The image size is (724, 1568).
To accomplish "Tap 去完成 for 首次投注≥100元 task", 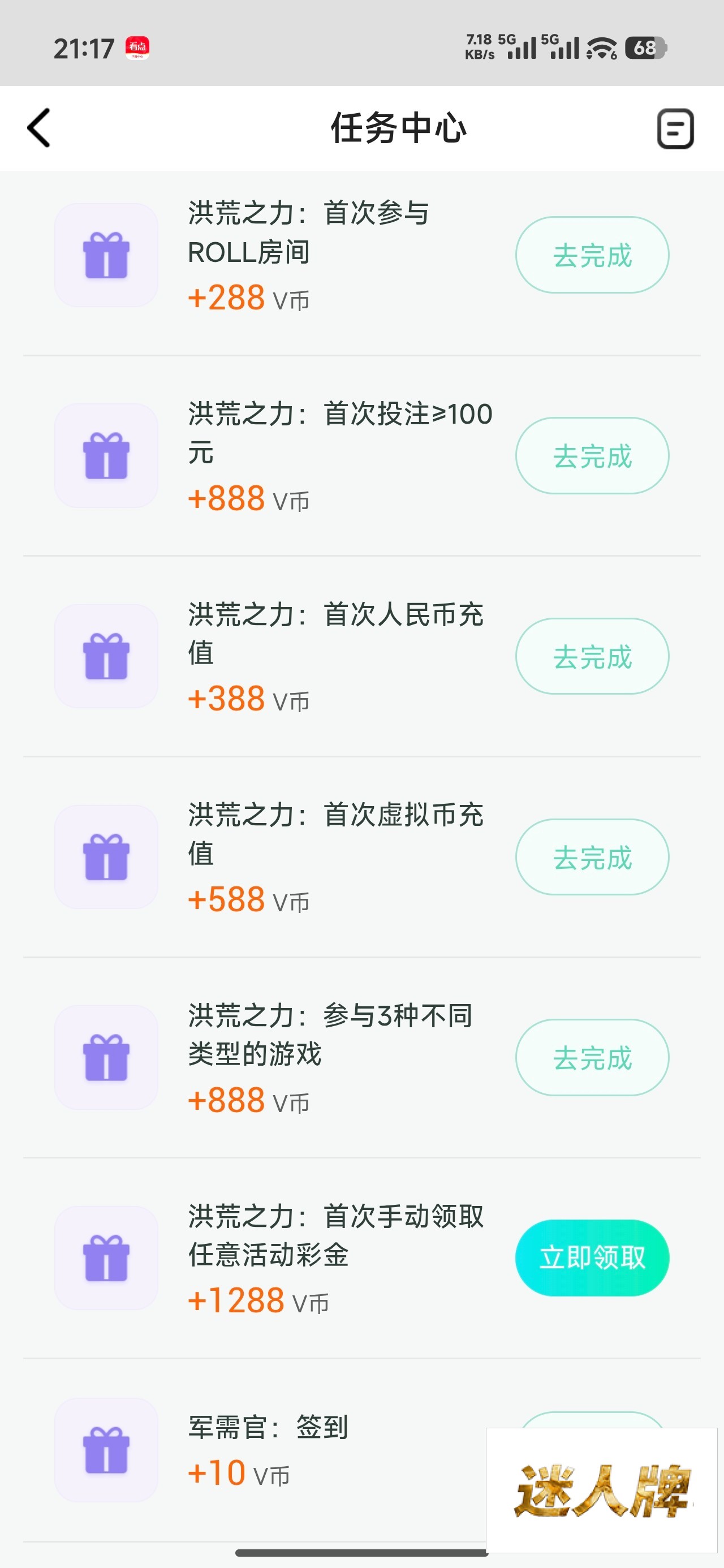I will [592, 456].
